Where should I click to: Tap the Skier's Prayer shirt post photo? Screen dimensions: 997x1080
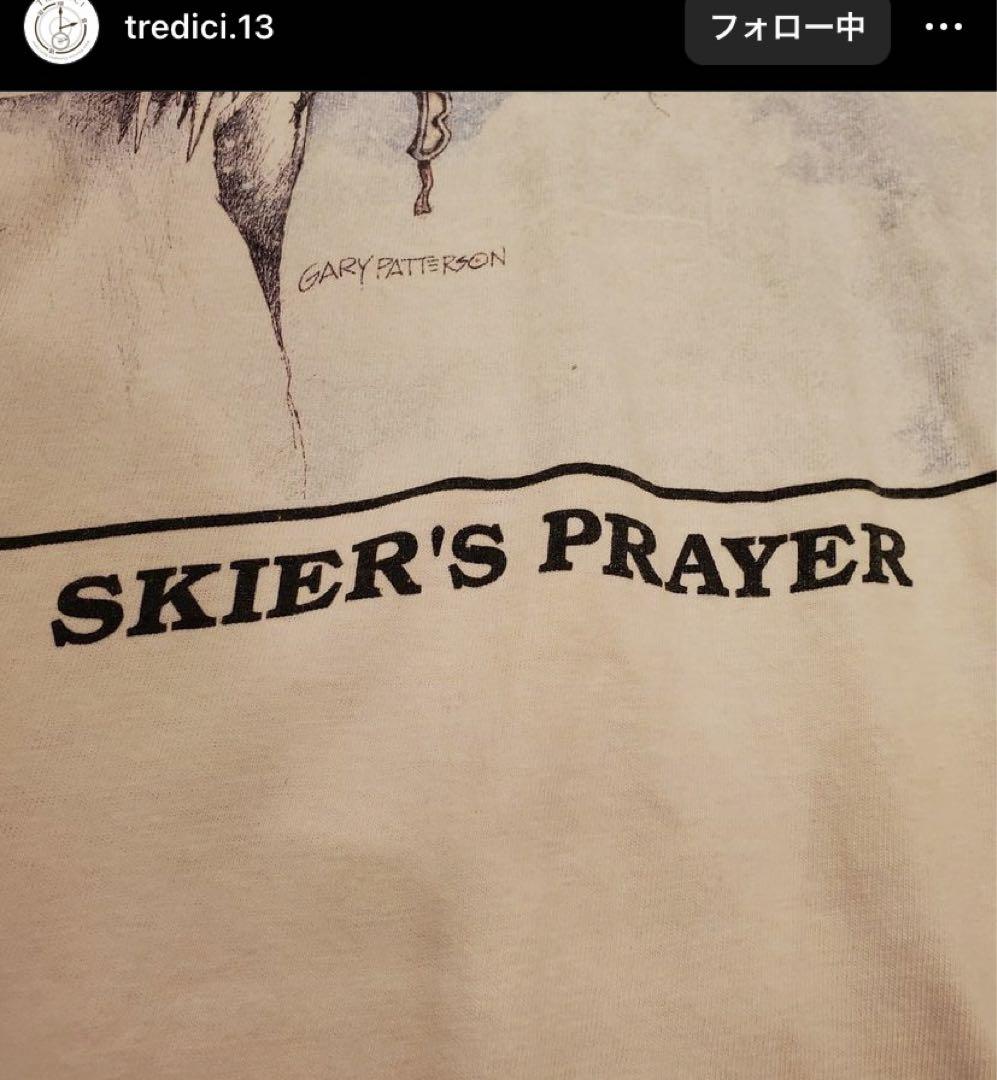(x=498, y=585)
